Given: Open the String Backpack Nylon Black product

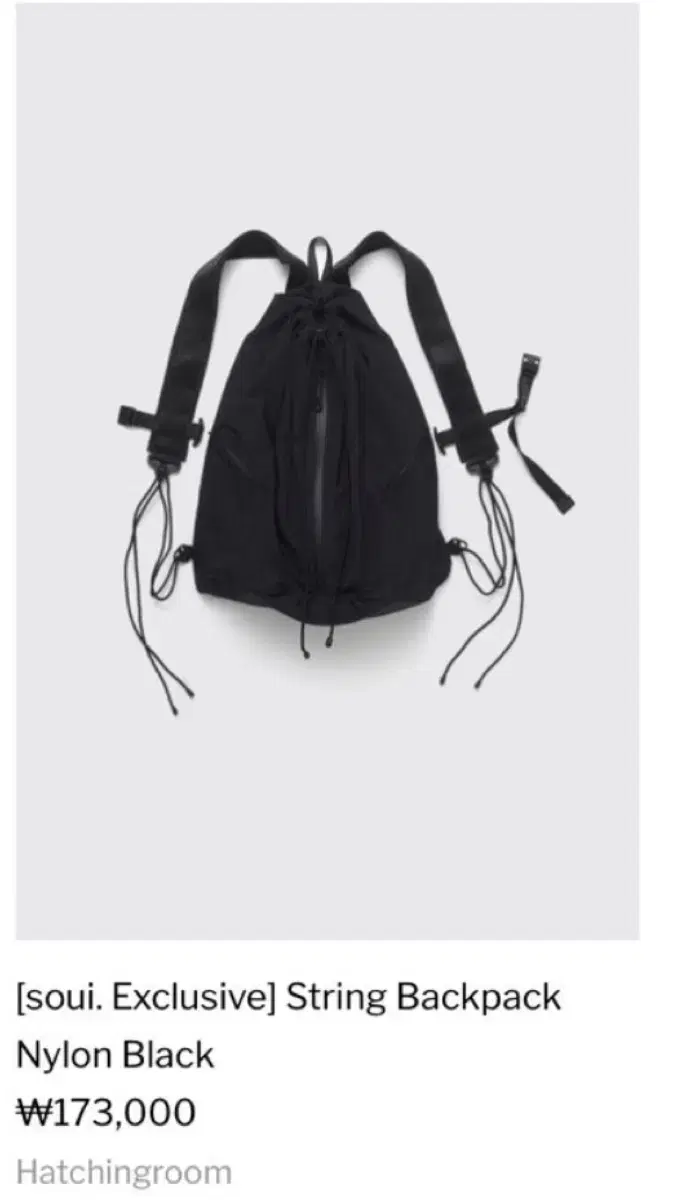Looking at the screenshot, I should click(x=288, y=1026).
